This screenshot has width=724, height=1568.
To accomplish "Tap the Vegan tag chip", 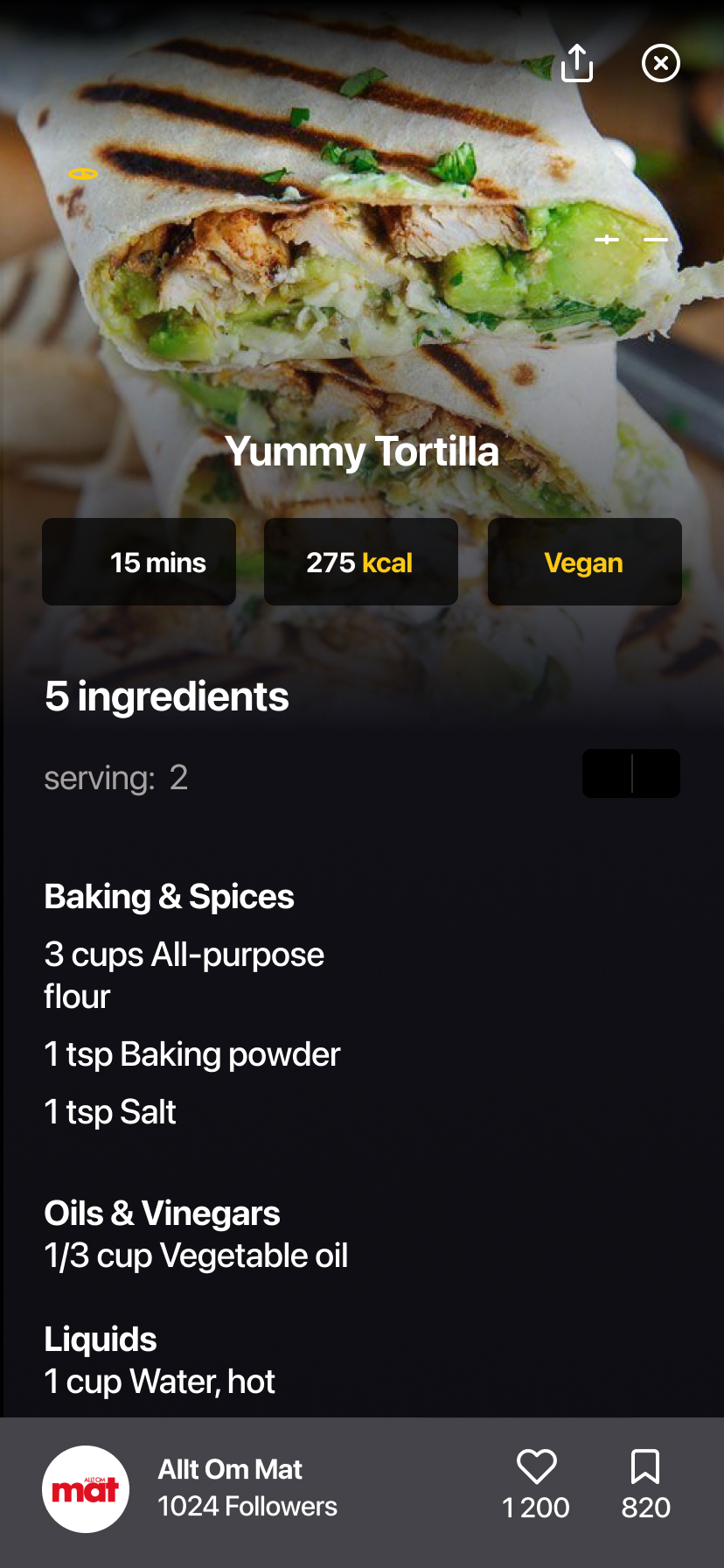I will (x=585, y=562).
